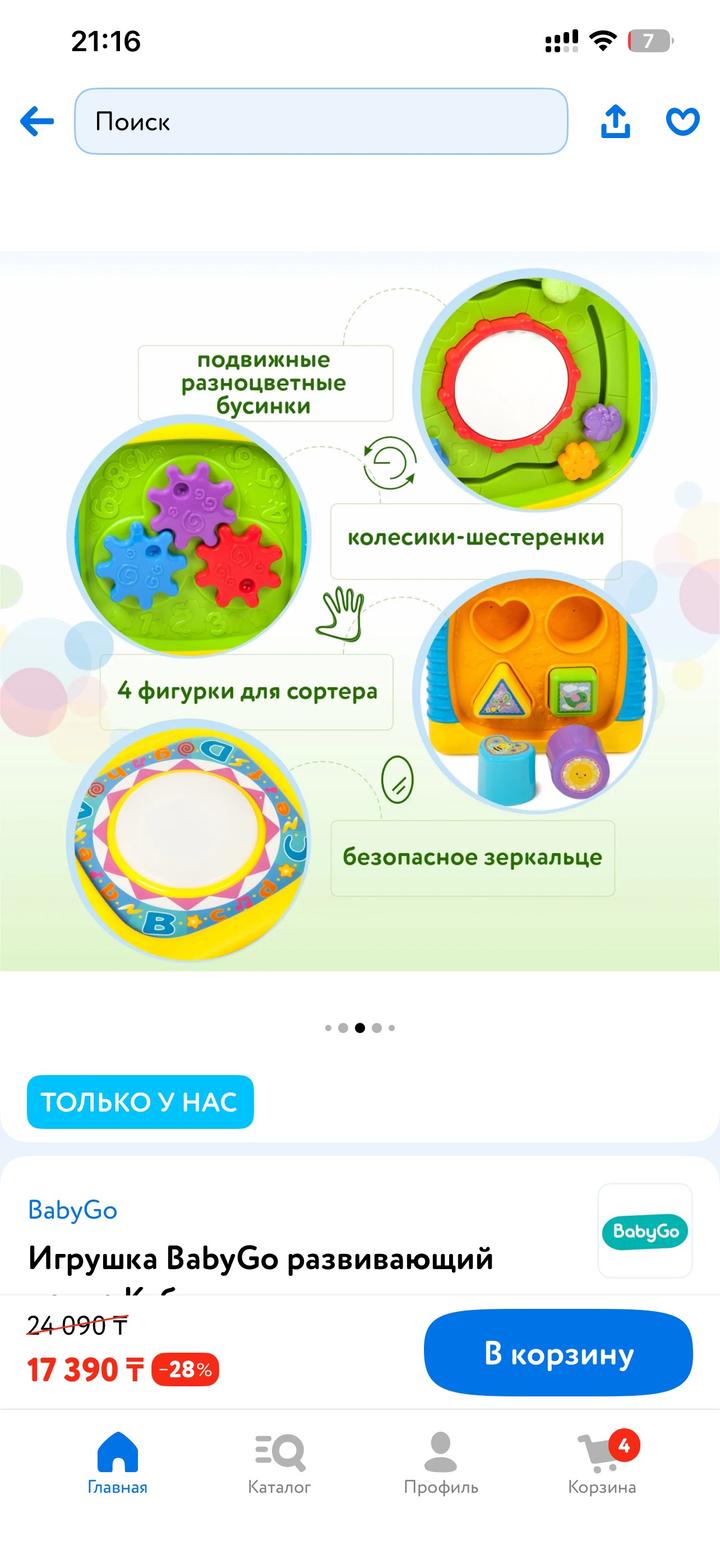The width and height of the screenshot is (720, 1558).
Task: Open the BabyGo brand link
Action: pos(72,1210)
